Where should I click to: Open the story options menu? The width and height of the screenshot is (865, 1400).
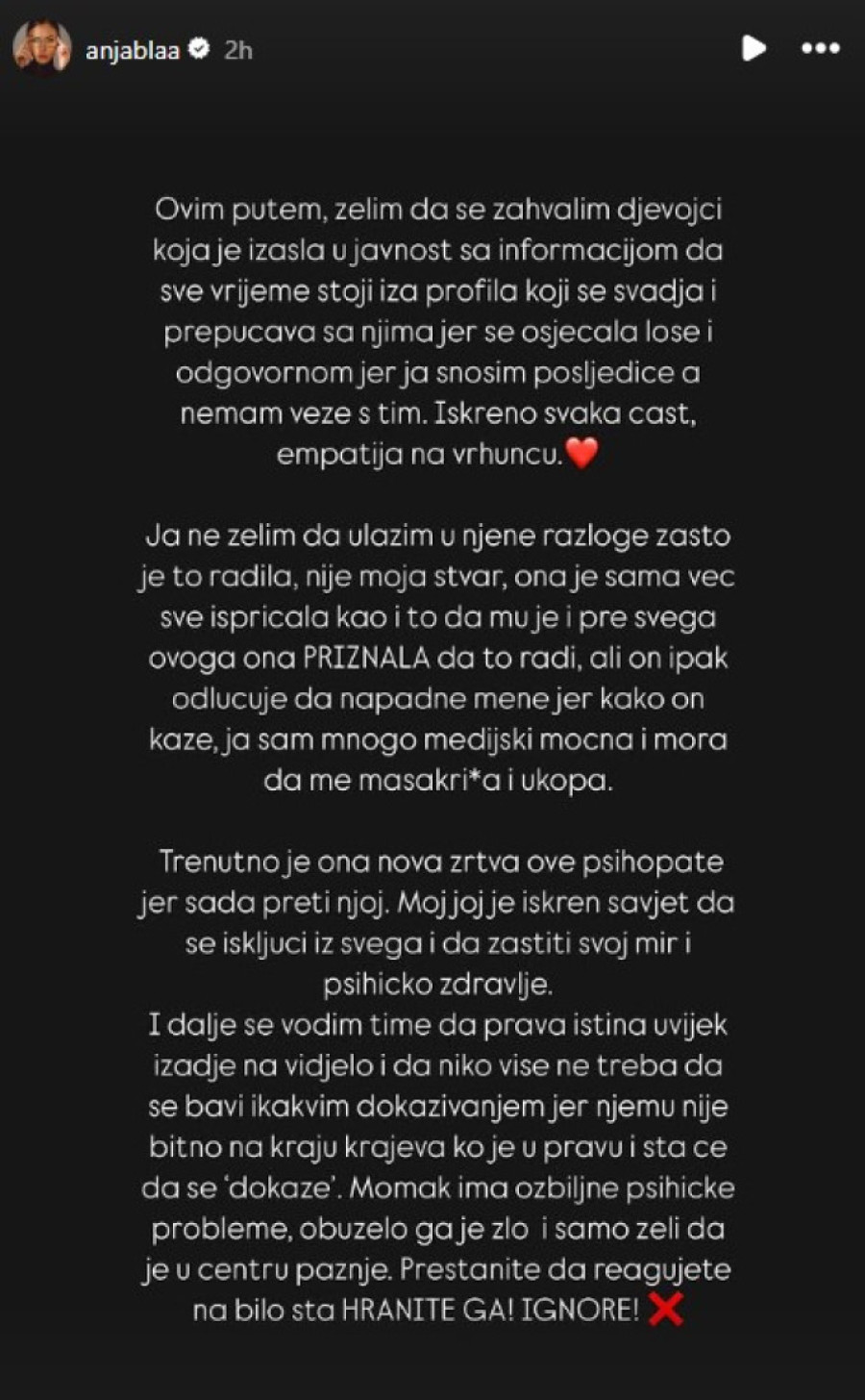pos(820,48)
